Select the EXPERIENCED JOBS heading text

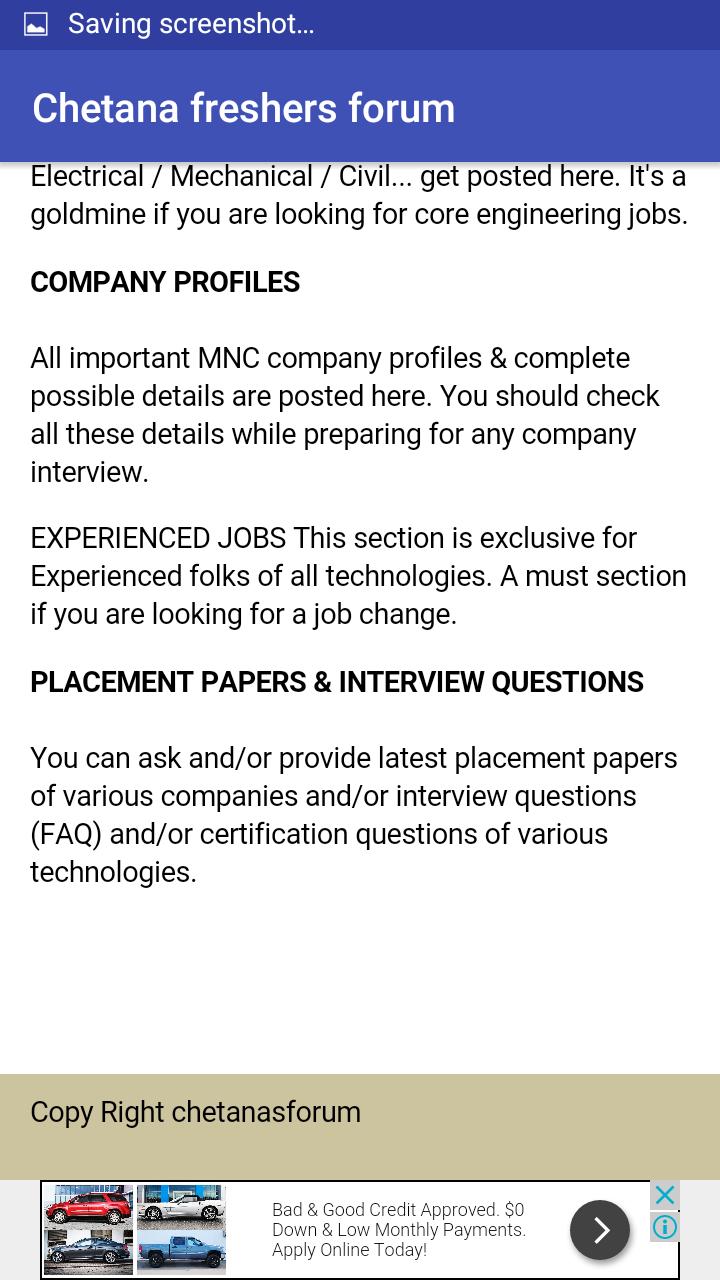tap(157, 538)
